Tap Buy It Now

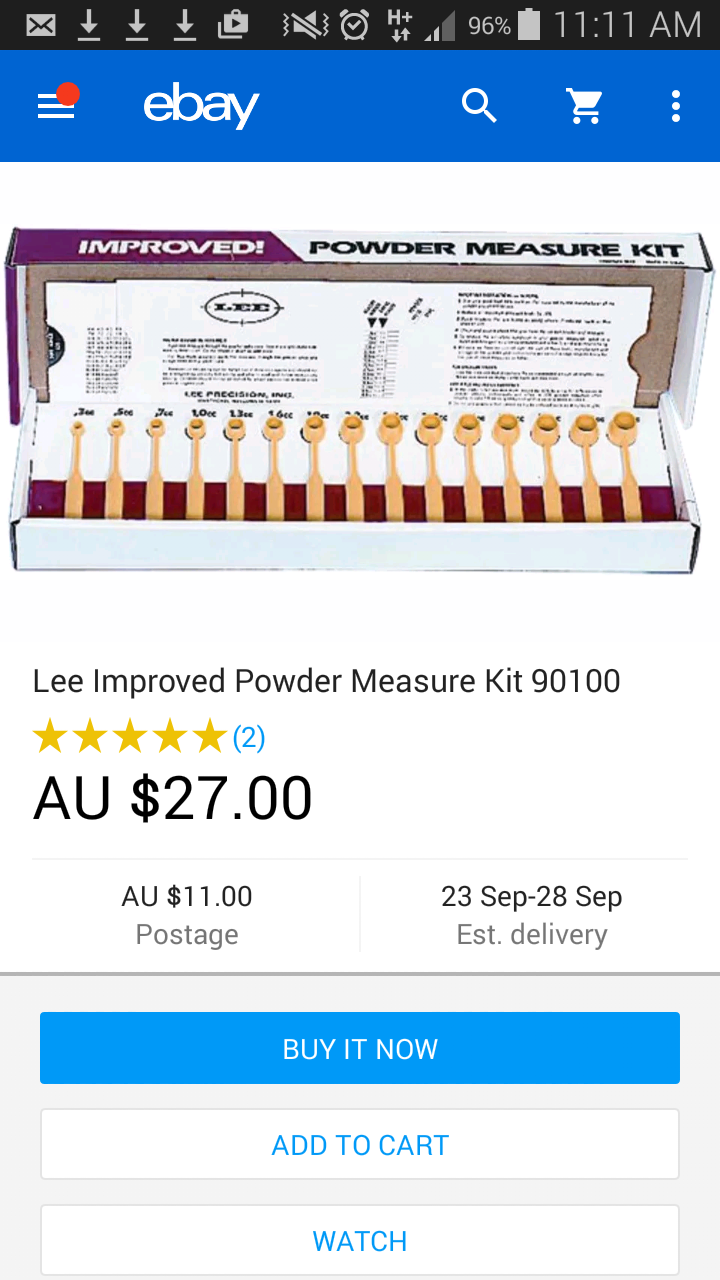click(x=360, y=1048)
